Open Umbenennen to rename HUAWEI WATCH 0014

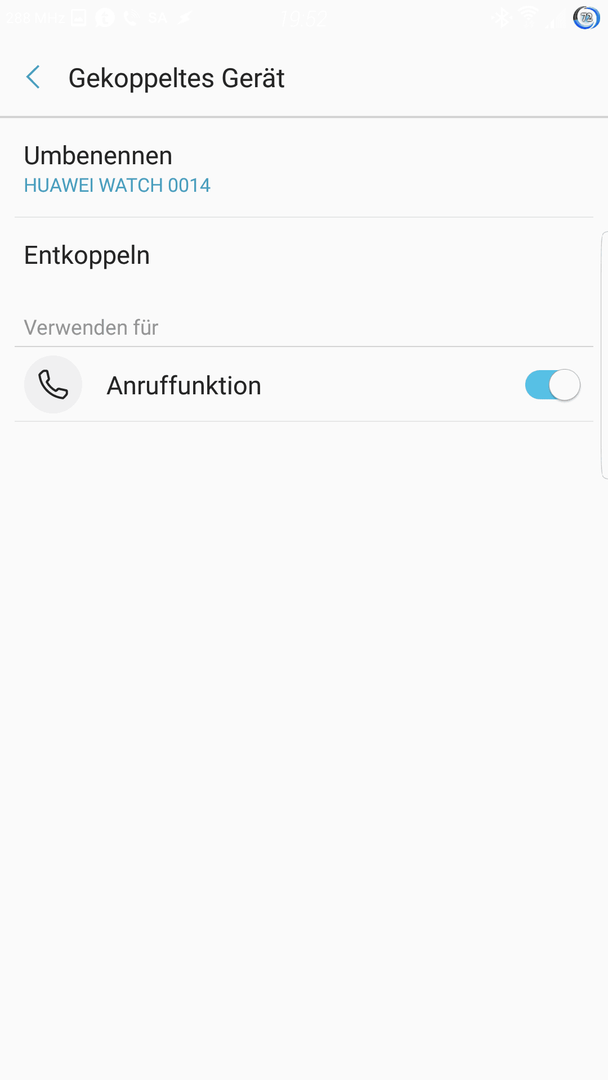(304, 168)
